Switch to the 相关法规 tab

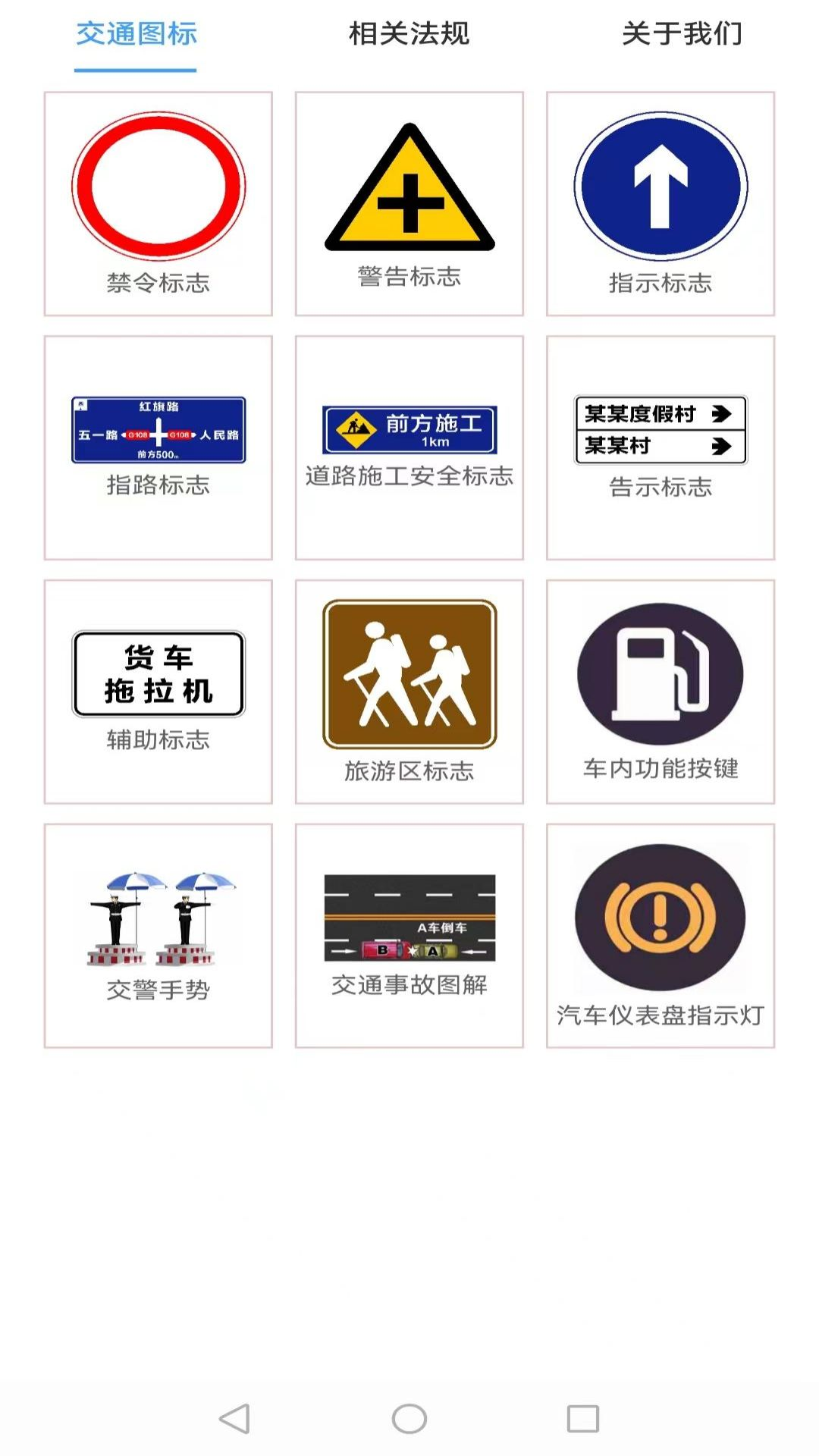pos(409,34)
